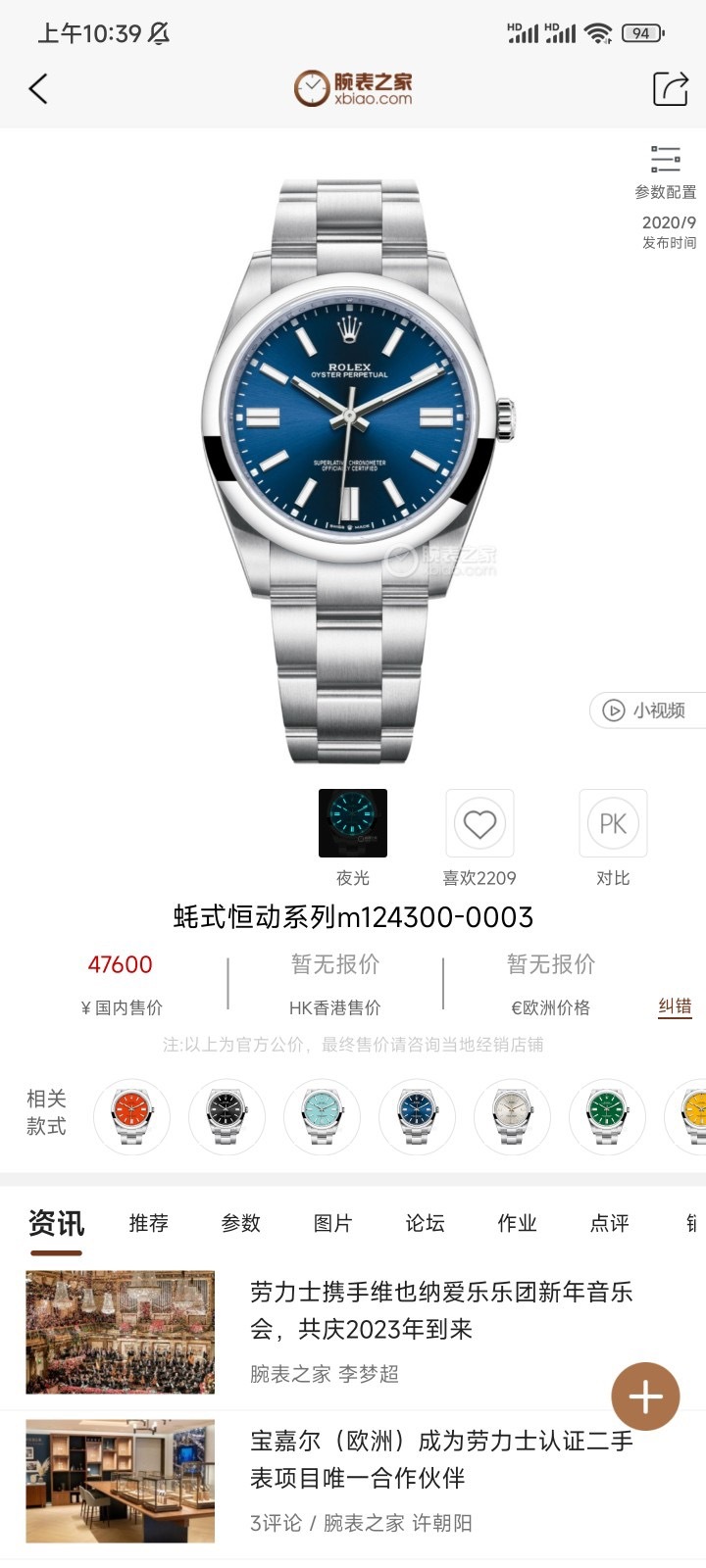Switch to the 论坛 tab
This screenshot has width=706, height=1568.
(x=425, y=1223)
